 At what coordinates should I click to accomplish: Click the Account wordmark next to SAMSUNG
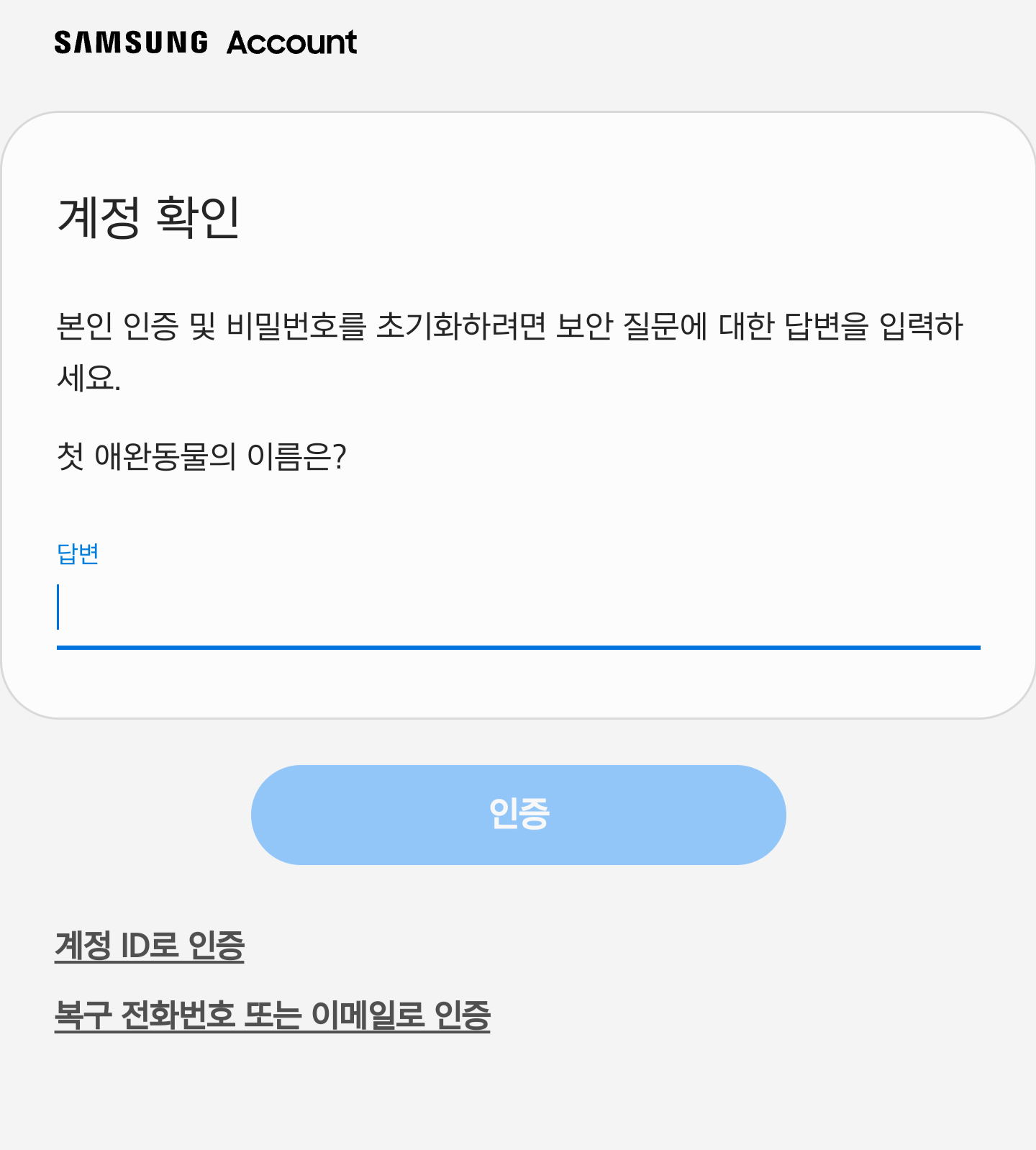[x=290, y=43]
